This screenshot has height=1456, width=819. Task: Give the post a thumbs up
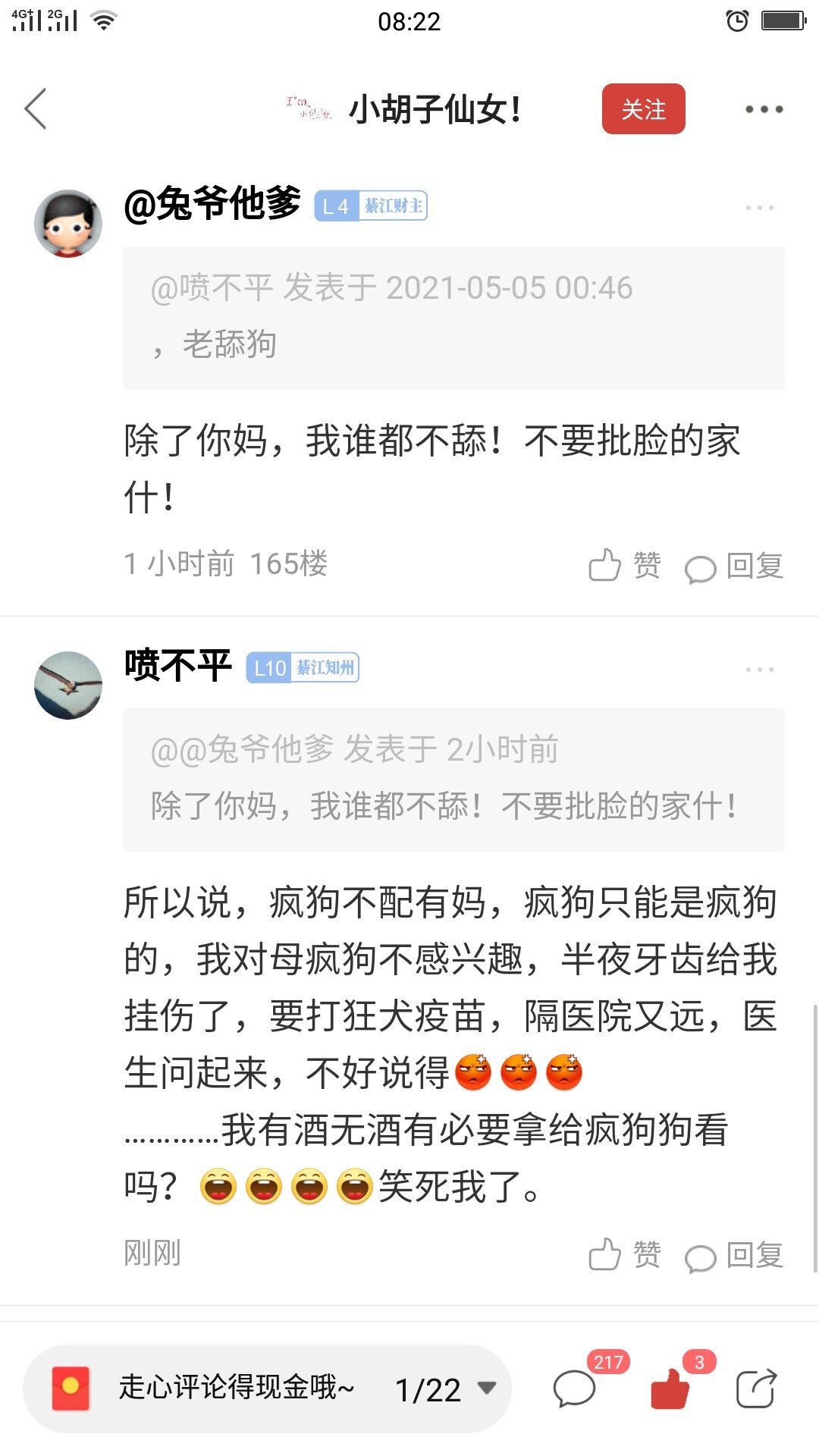point(670,1389)
